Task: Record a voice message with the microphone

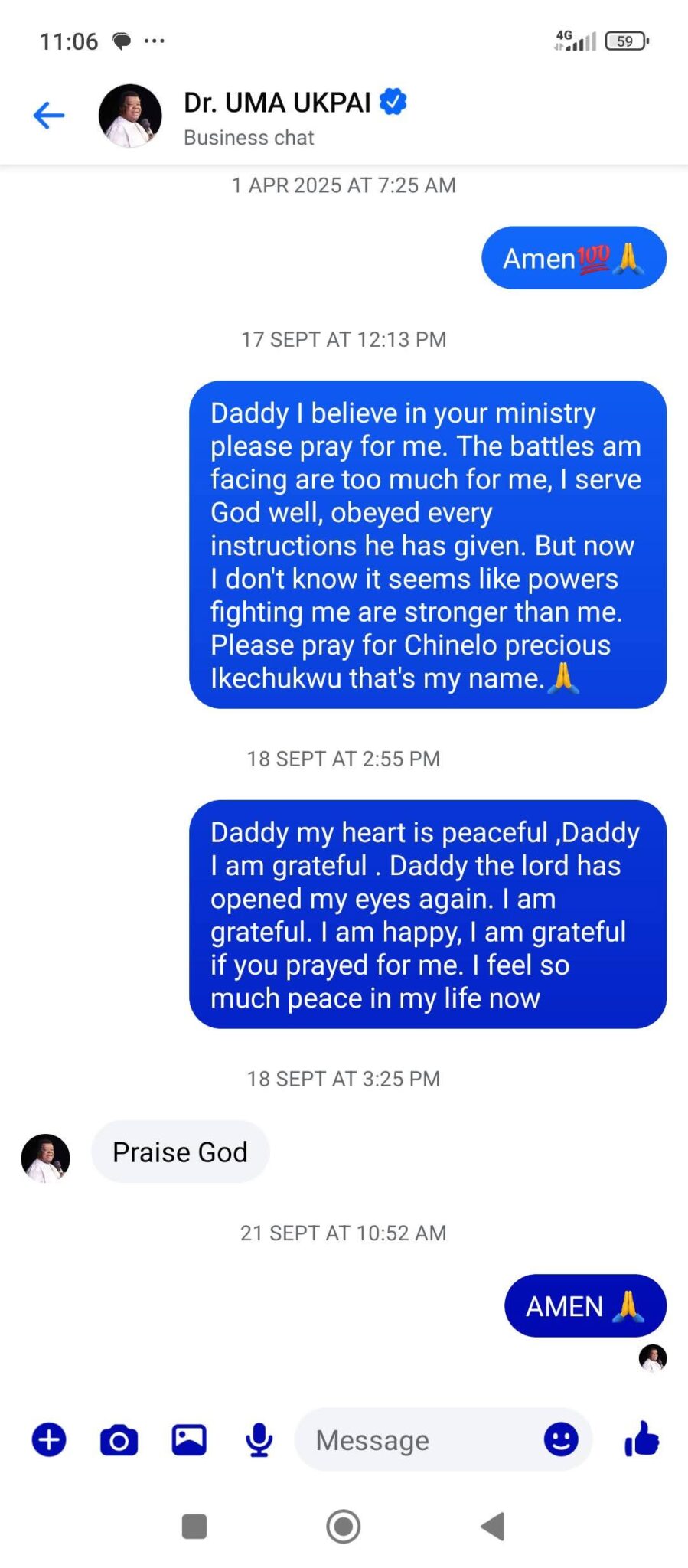Action: [259, 1439]
